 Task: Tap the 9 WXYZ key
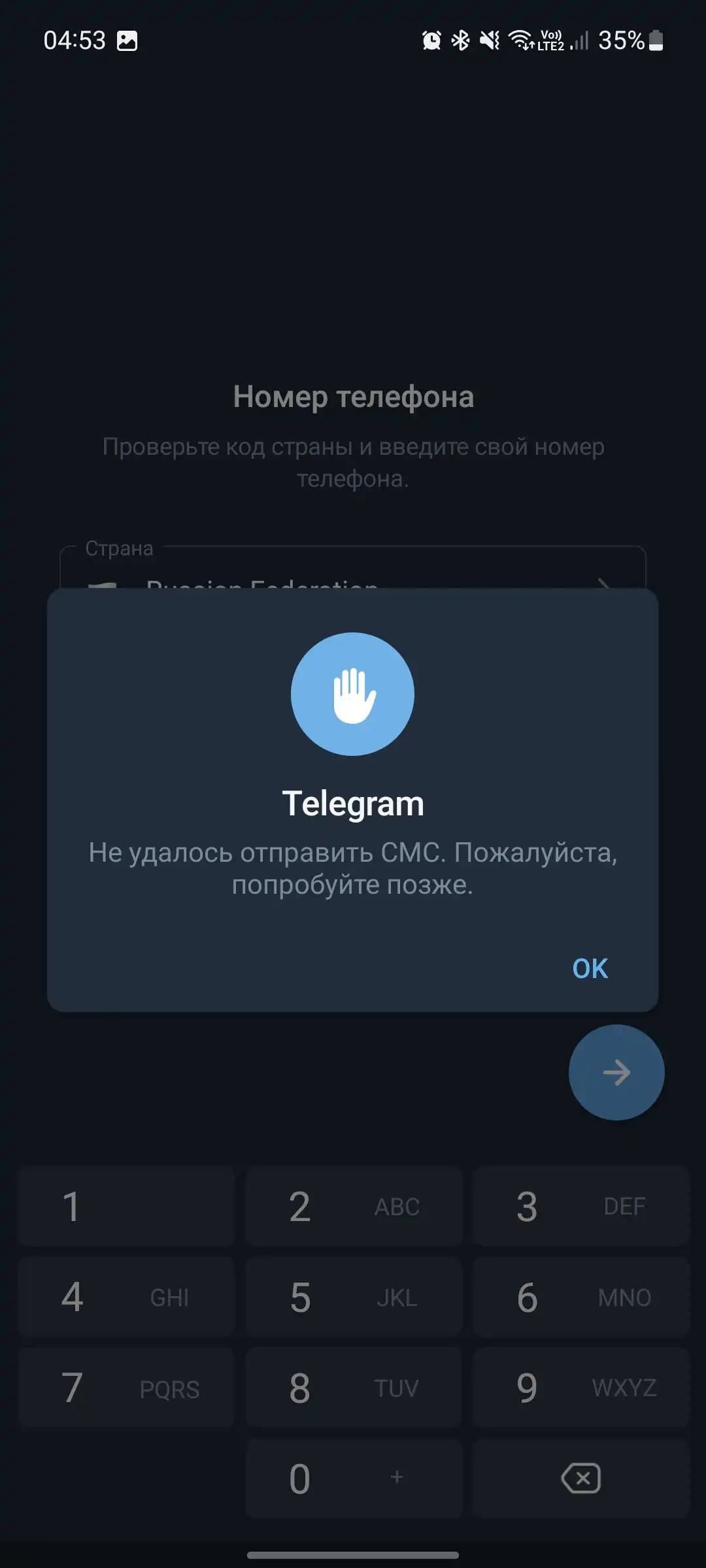[x=580, y=1388]
